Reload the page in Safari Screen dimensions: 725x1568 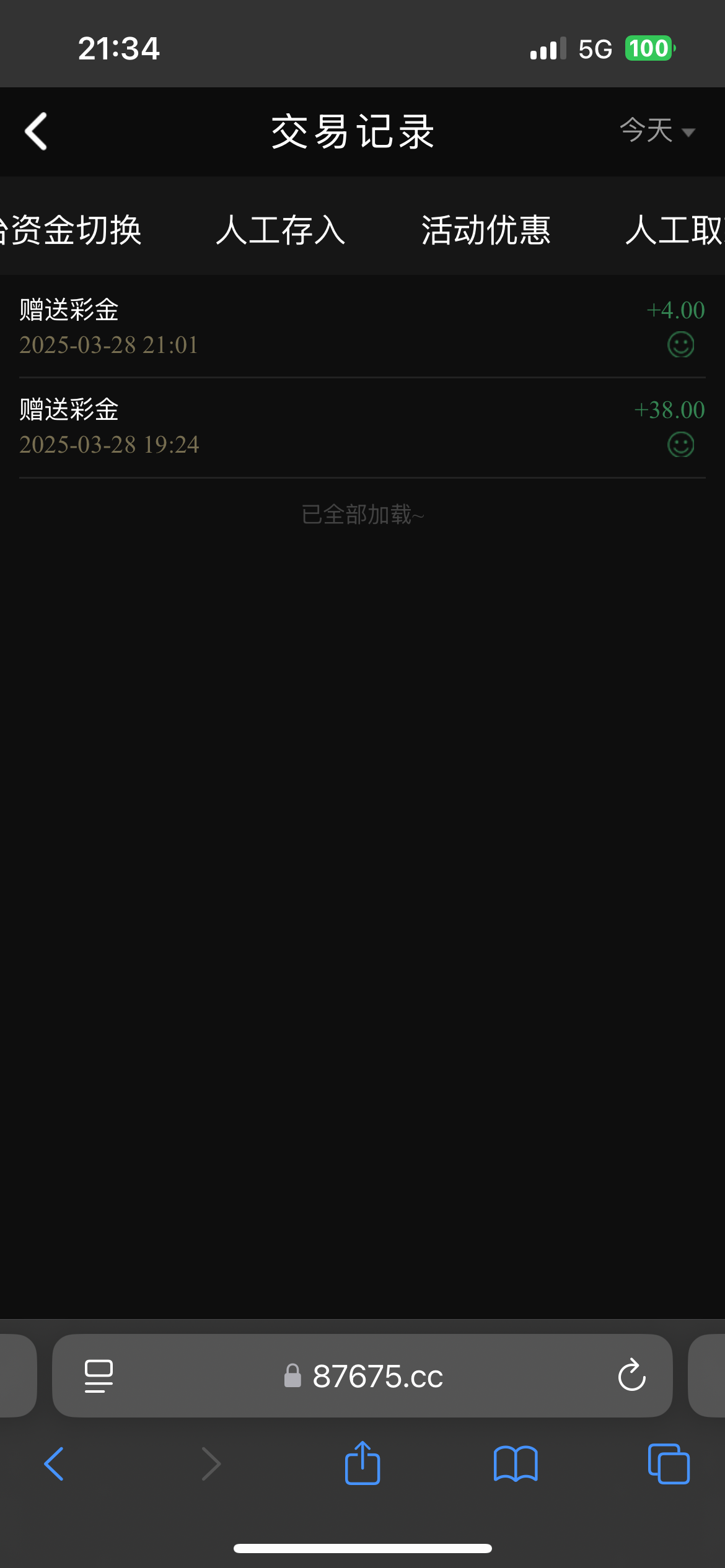pos(631,1376)
